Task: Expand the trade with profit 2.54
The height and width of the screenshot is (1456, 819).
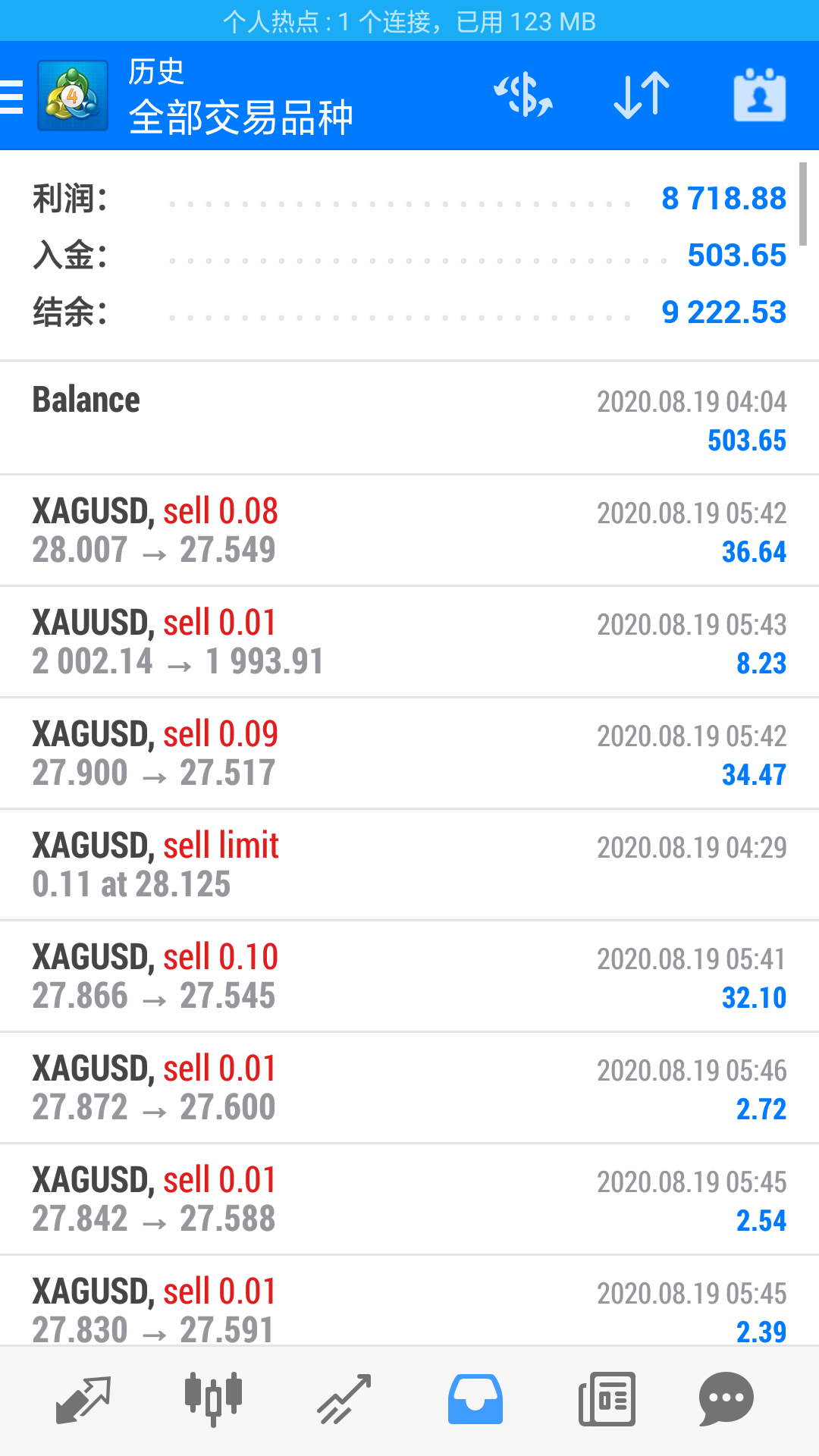Action: [409, 1200]
